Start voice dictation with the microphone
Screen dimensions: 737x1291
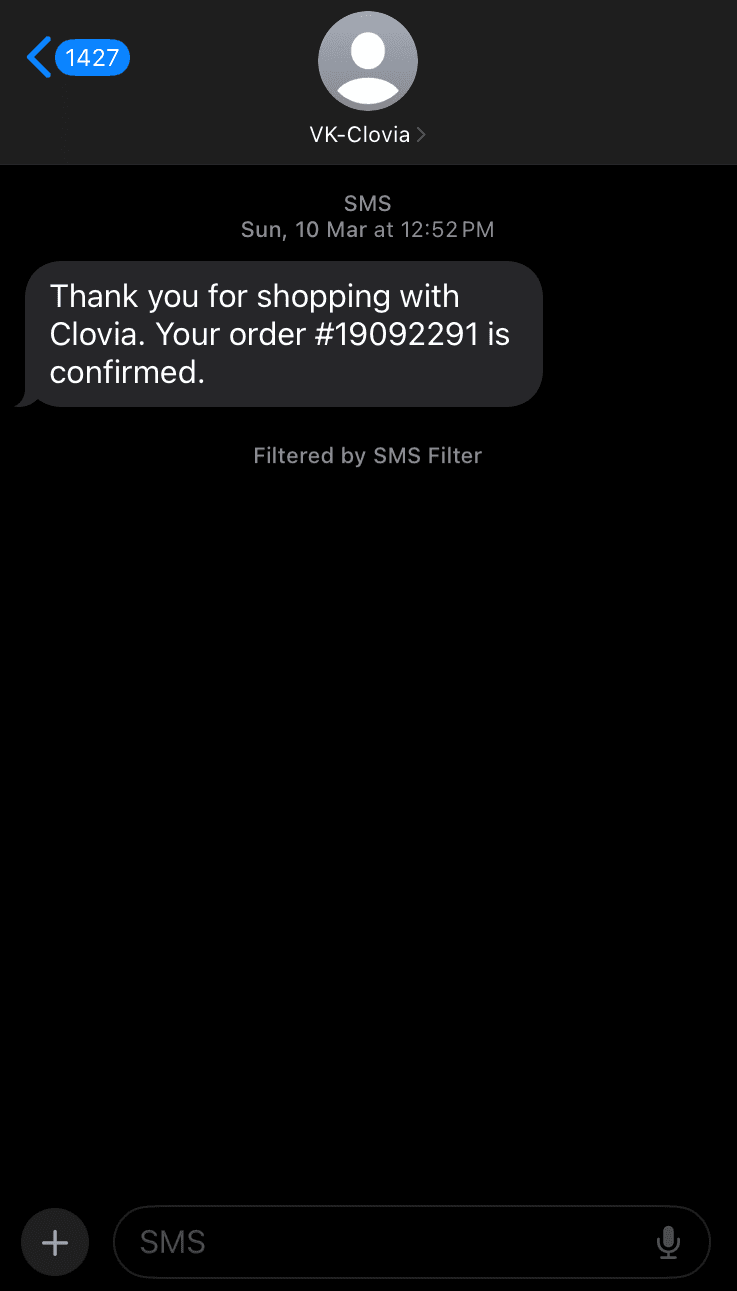point(668,1243)
